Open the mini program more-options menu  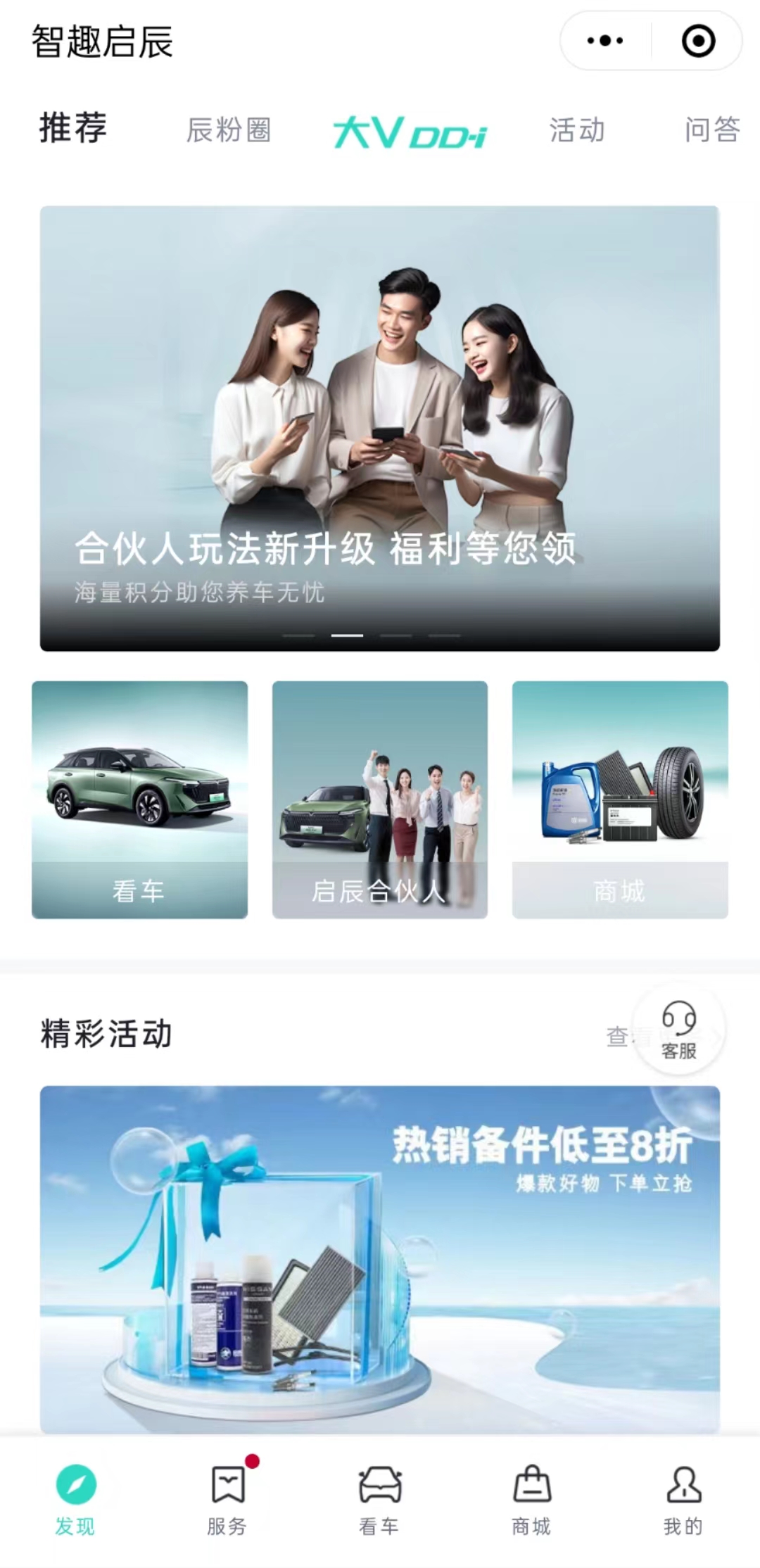(605, 41)
